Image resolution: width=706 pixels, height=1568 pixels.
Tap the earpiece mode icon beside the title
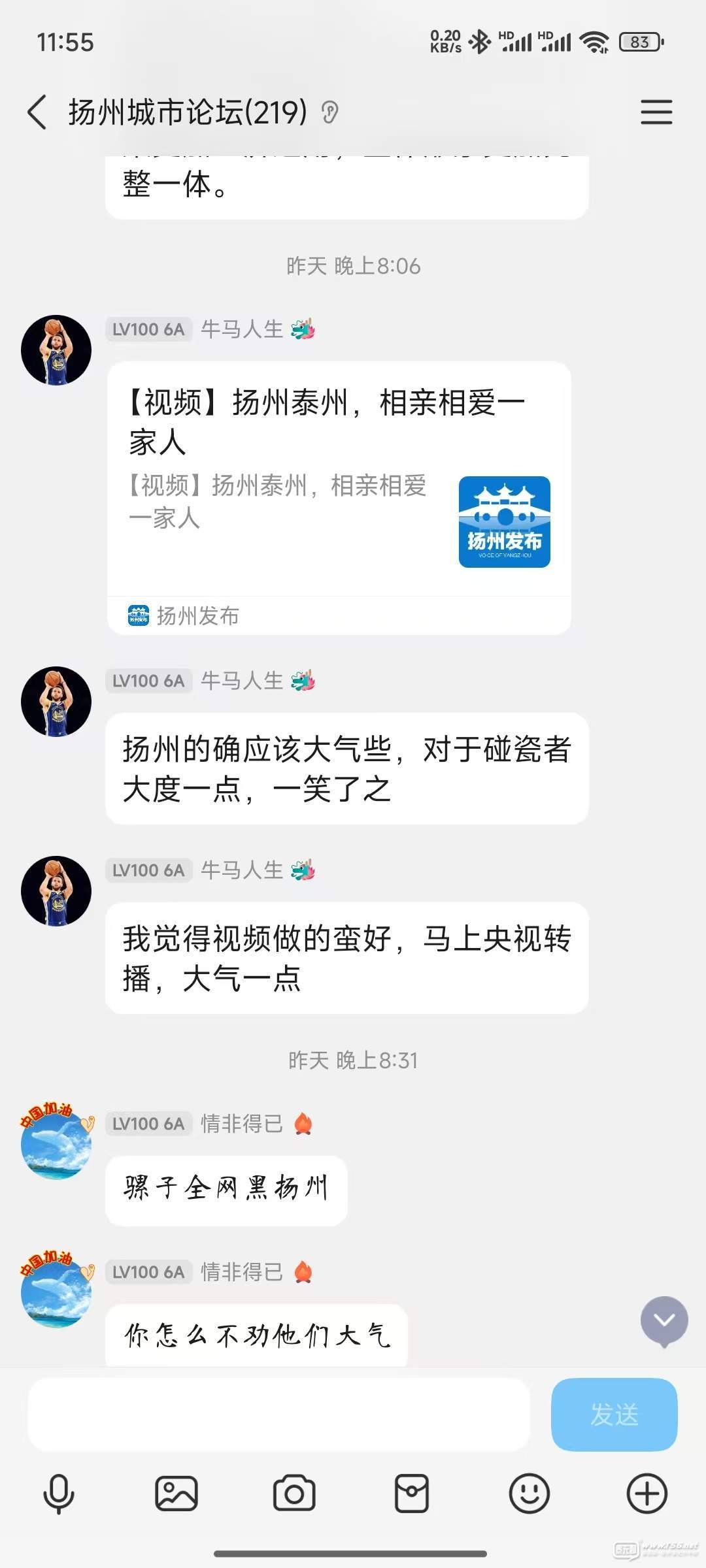pyautogui.click(x=330, y=112)
